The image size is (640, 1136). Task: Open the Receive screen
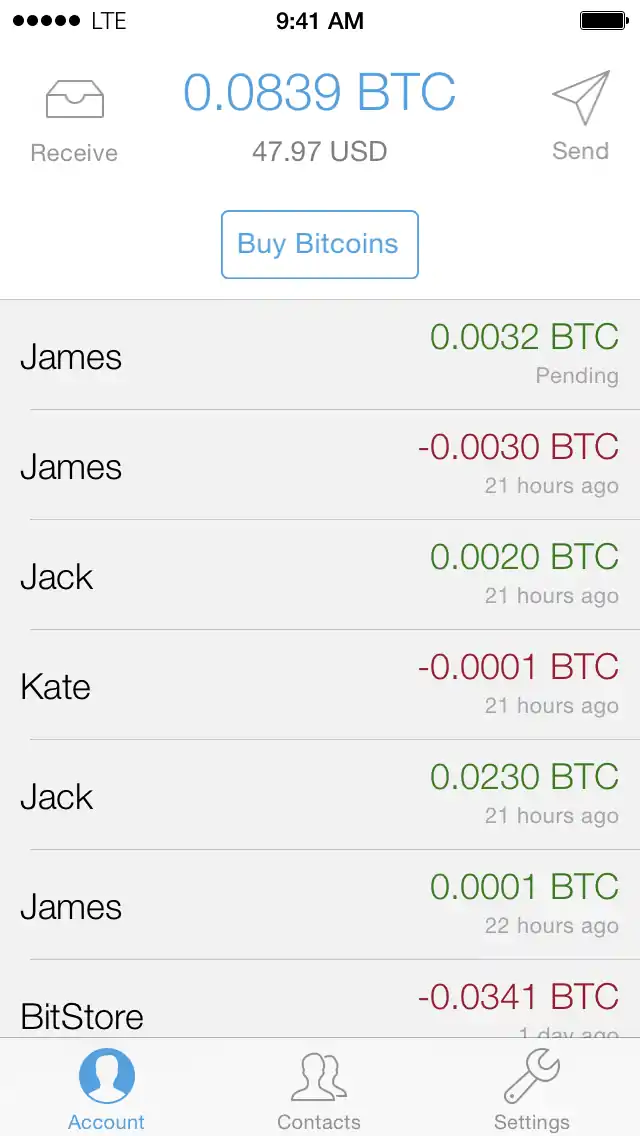click(74, 118)
